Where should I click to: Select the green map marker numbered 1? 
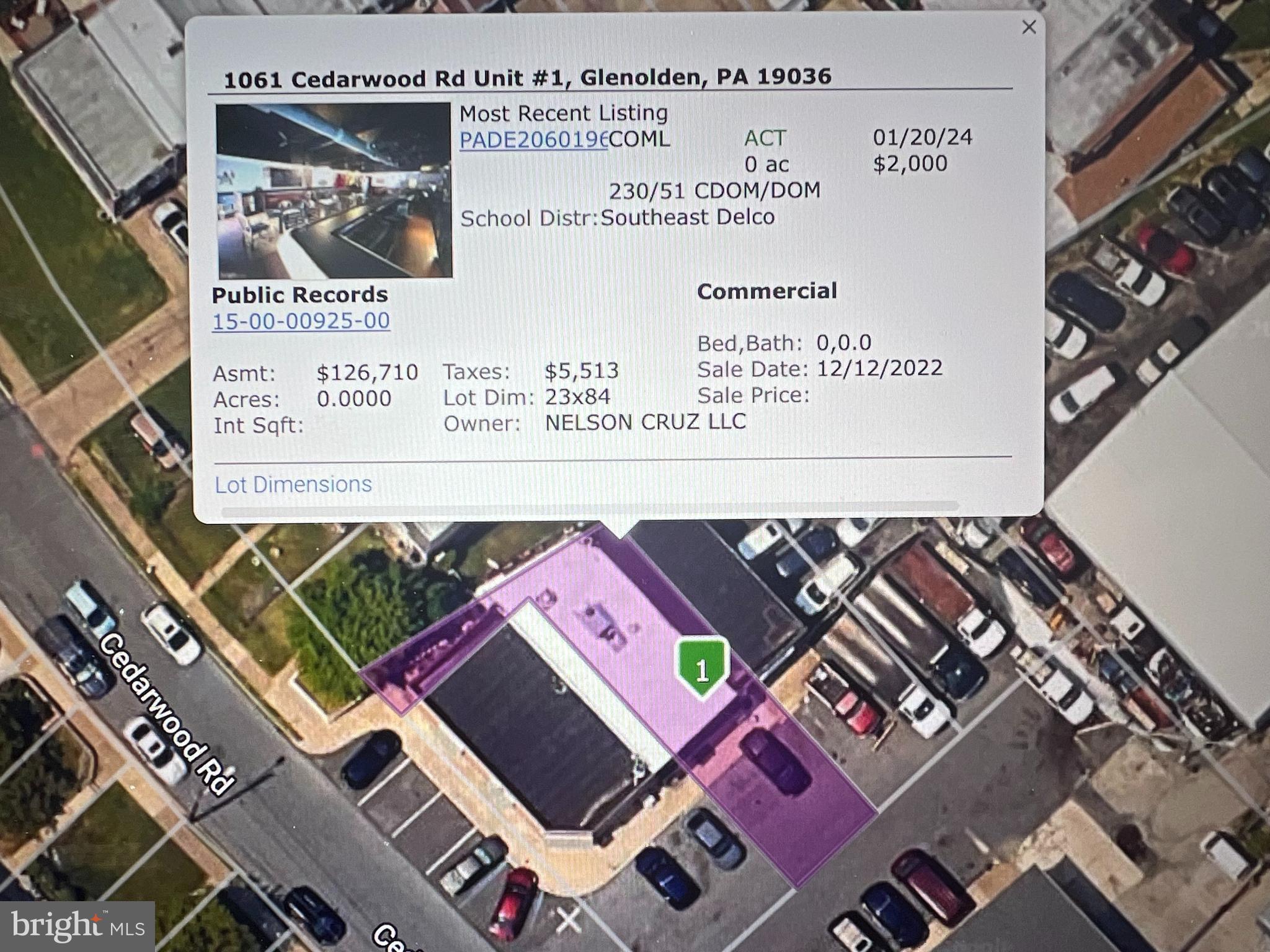click(x=702, y=668)
